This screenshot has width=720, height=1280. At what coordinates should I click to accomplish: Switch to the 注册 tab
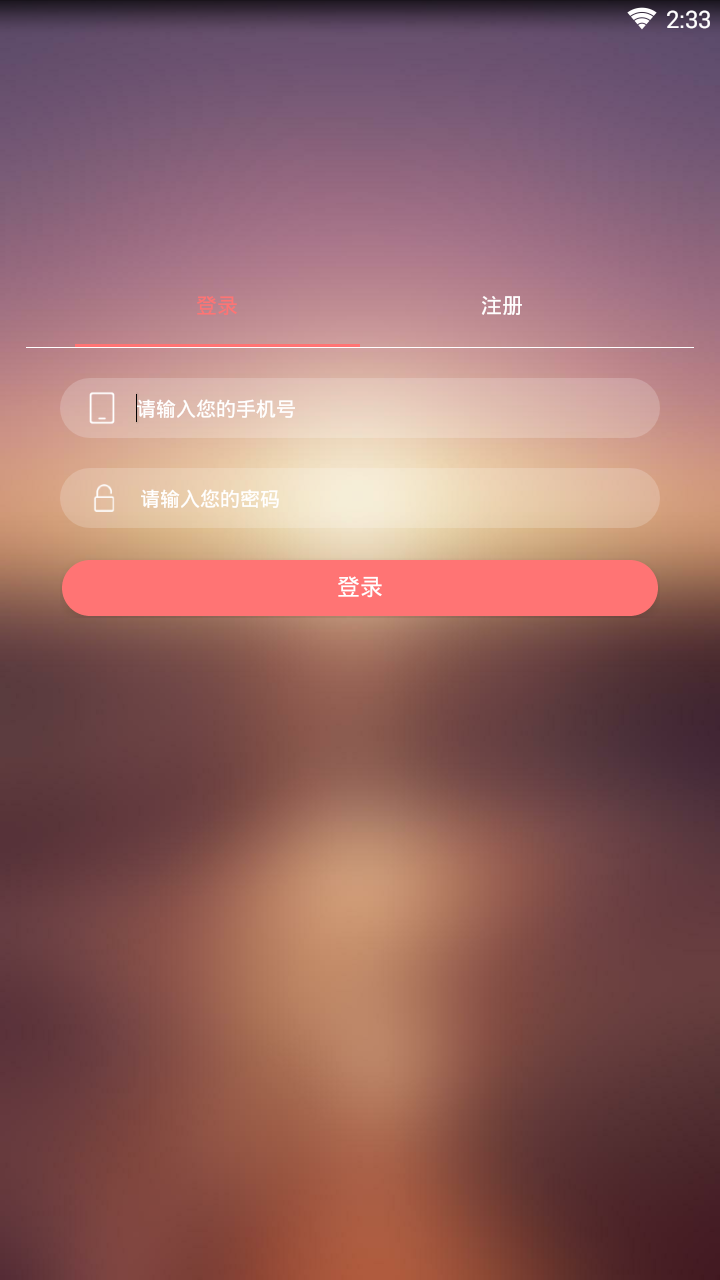502,306
